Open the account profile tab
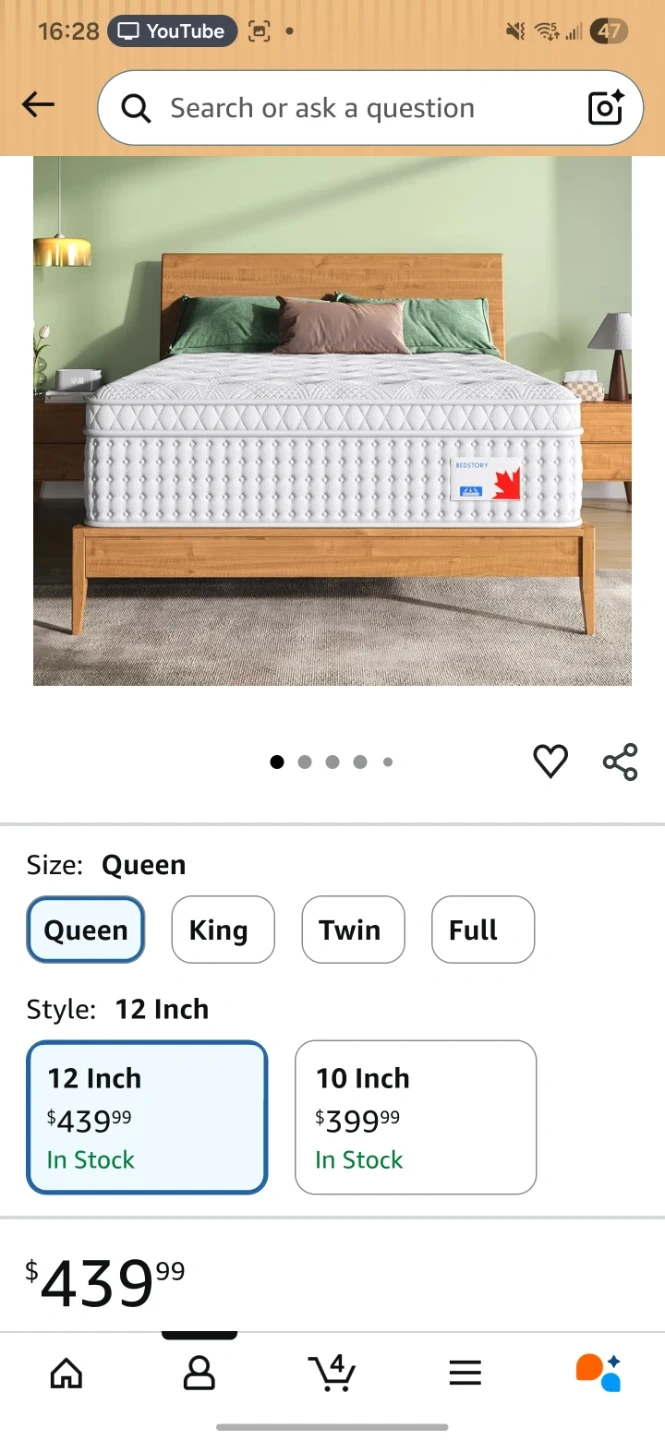Image resolution: width=665 pixels, height=1440 pixels. 199,1373
